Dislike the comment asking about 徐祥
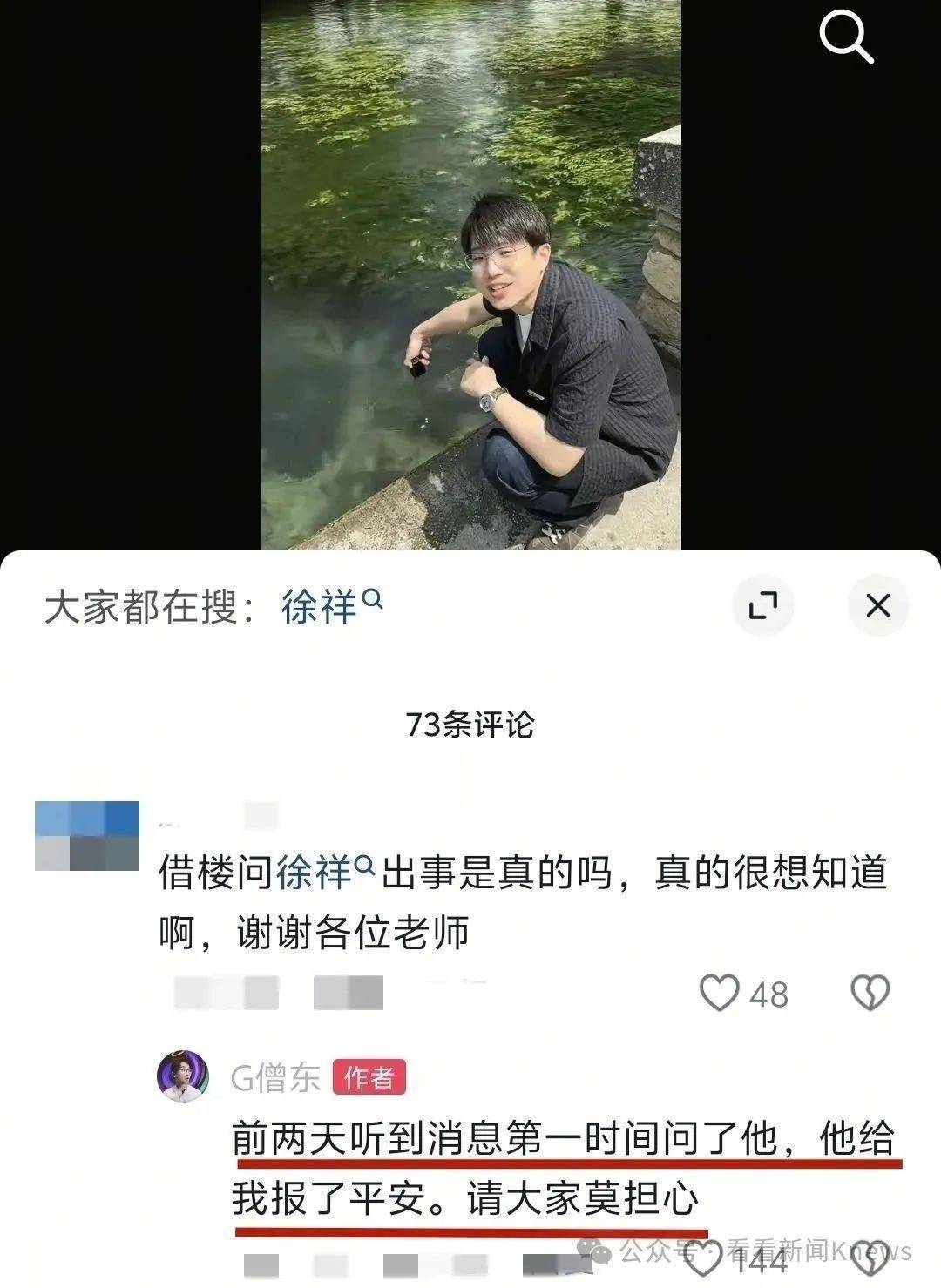The image size is (941, 1288). [x=870, y=993]
